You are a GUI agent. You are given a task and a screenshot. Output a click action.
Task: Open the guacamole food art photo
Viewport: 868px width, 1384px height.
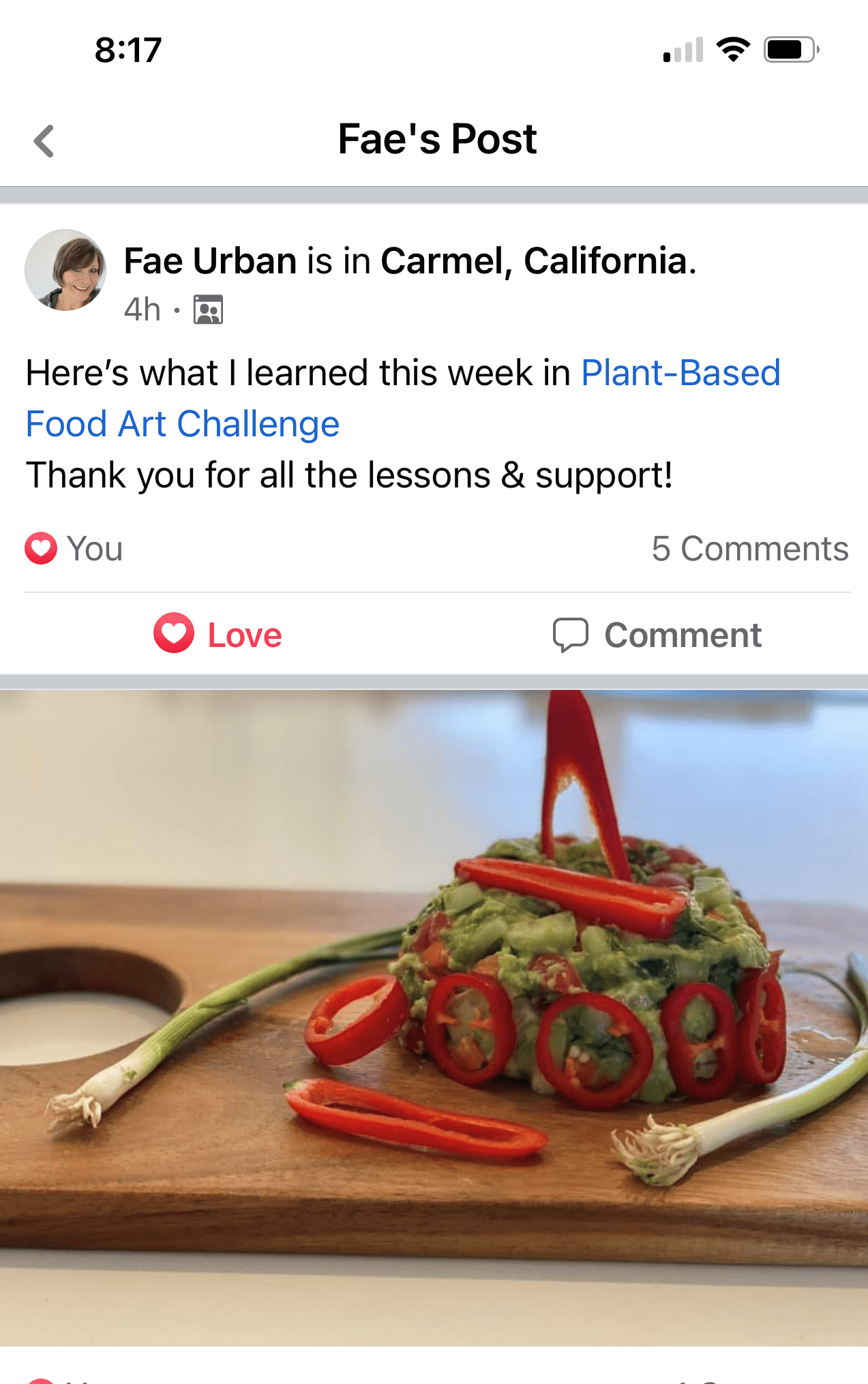click(x=434, y=1017)
